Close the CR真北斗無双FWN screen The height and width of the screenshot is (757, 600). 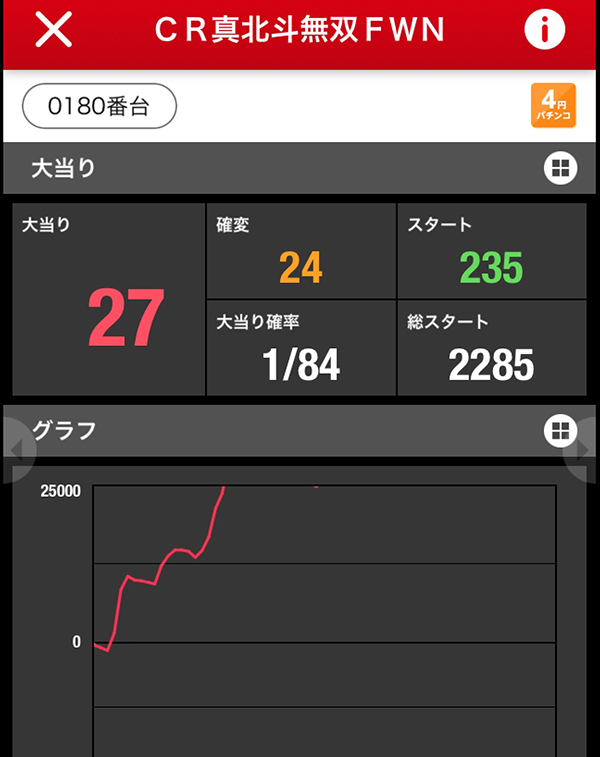(x=54, y=31)
